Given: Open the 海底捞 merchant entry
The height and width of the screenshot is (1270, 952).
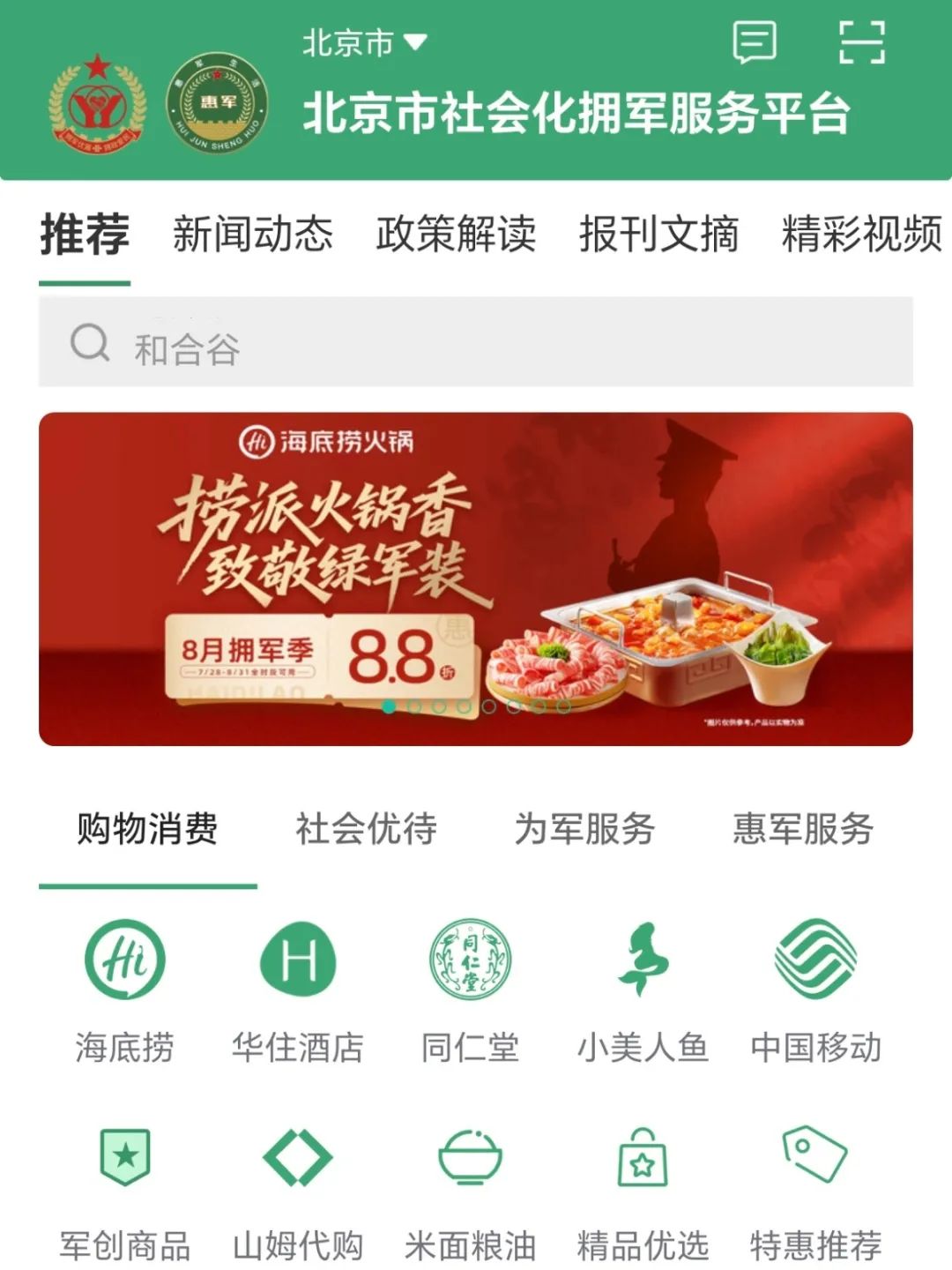Looking at the screenshot, I should [124, 990].
